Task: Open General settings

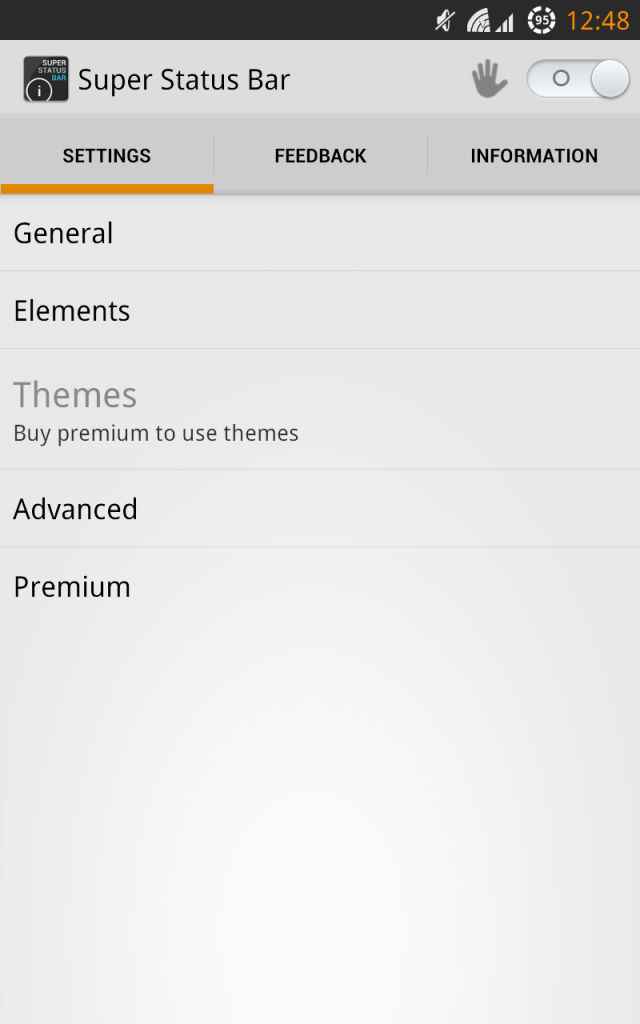Action: (320, 233)
